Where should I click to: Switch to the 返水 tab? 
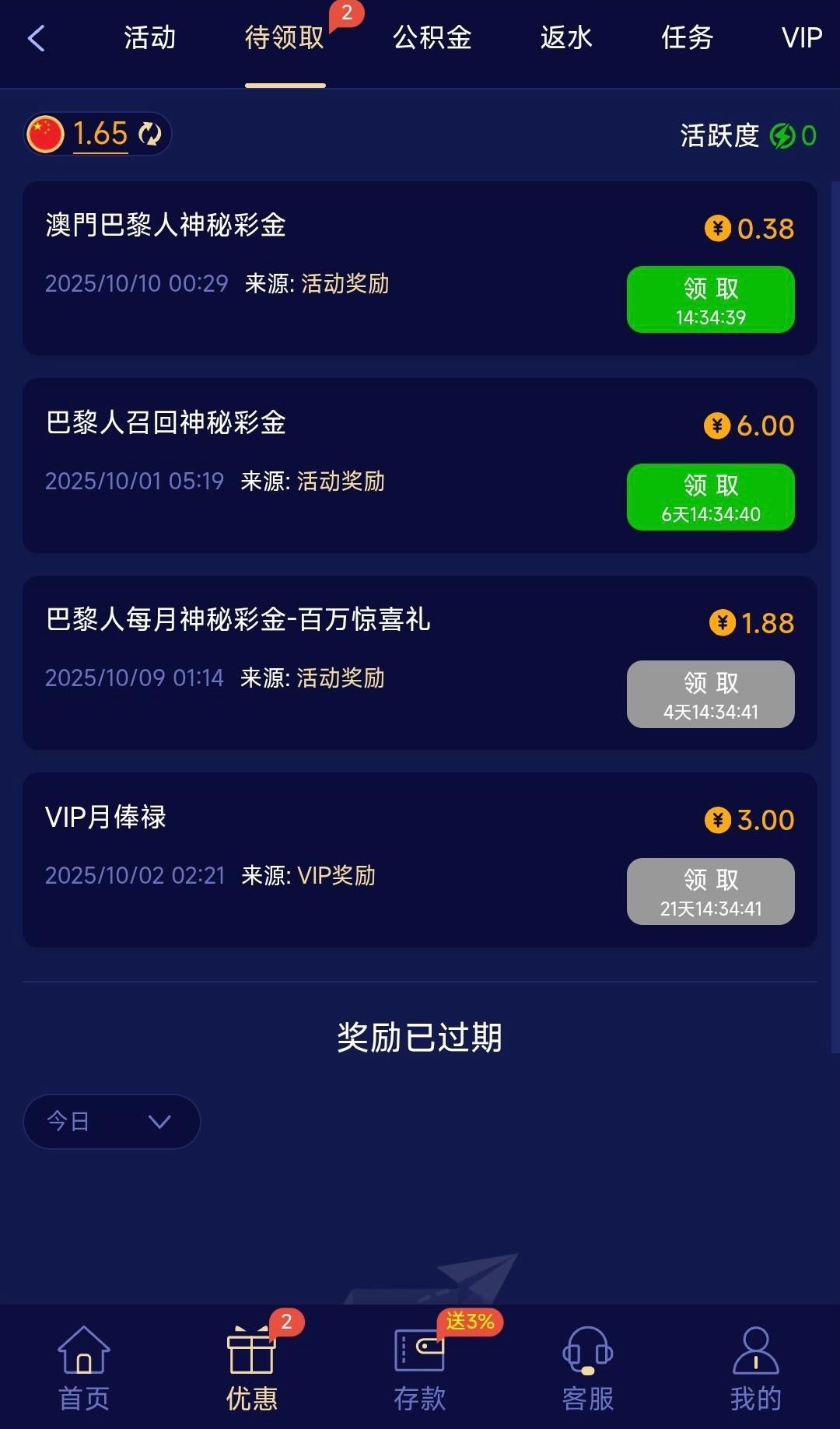pos(566,38)
